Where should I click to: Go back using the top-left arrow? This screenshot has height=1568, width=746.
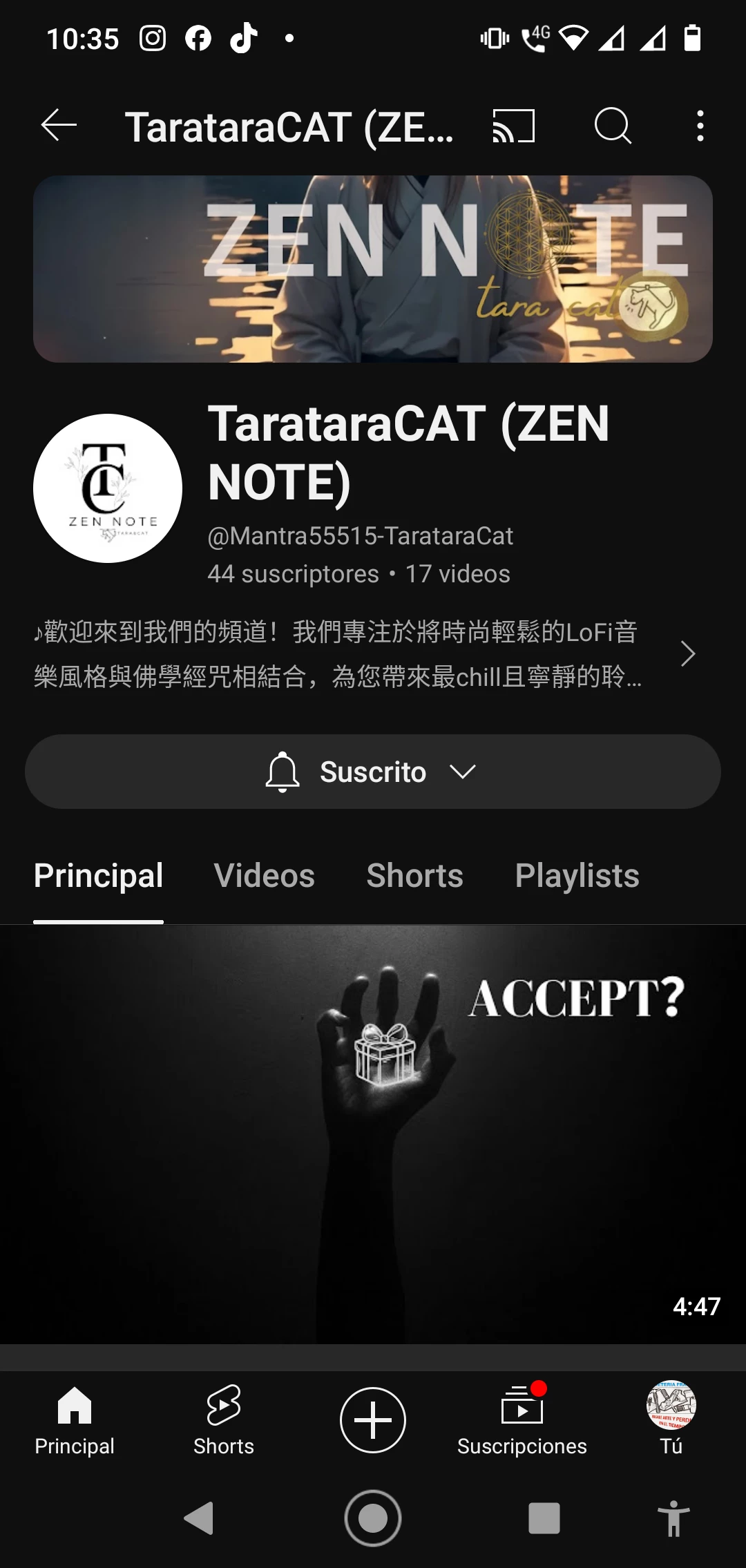click(59, 126)
